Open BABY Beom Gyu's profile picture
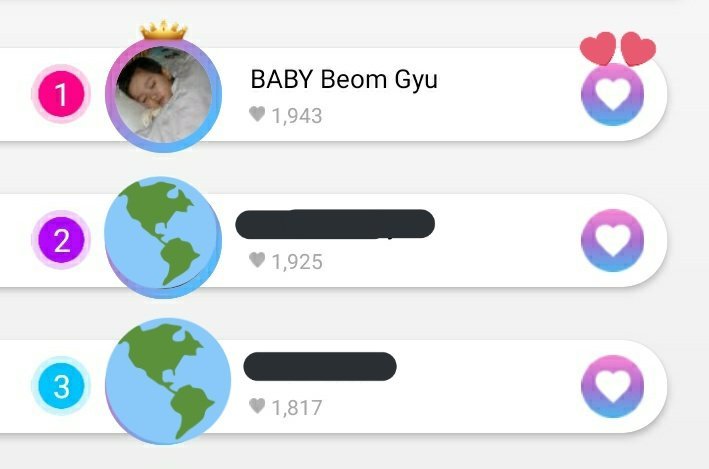Screen dimensions: 709x469 tap(163, 94)
